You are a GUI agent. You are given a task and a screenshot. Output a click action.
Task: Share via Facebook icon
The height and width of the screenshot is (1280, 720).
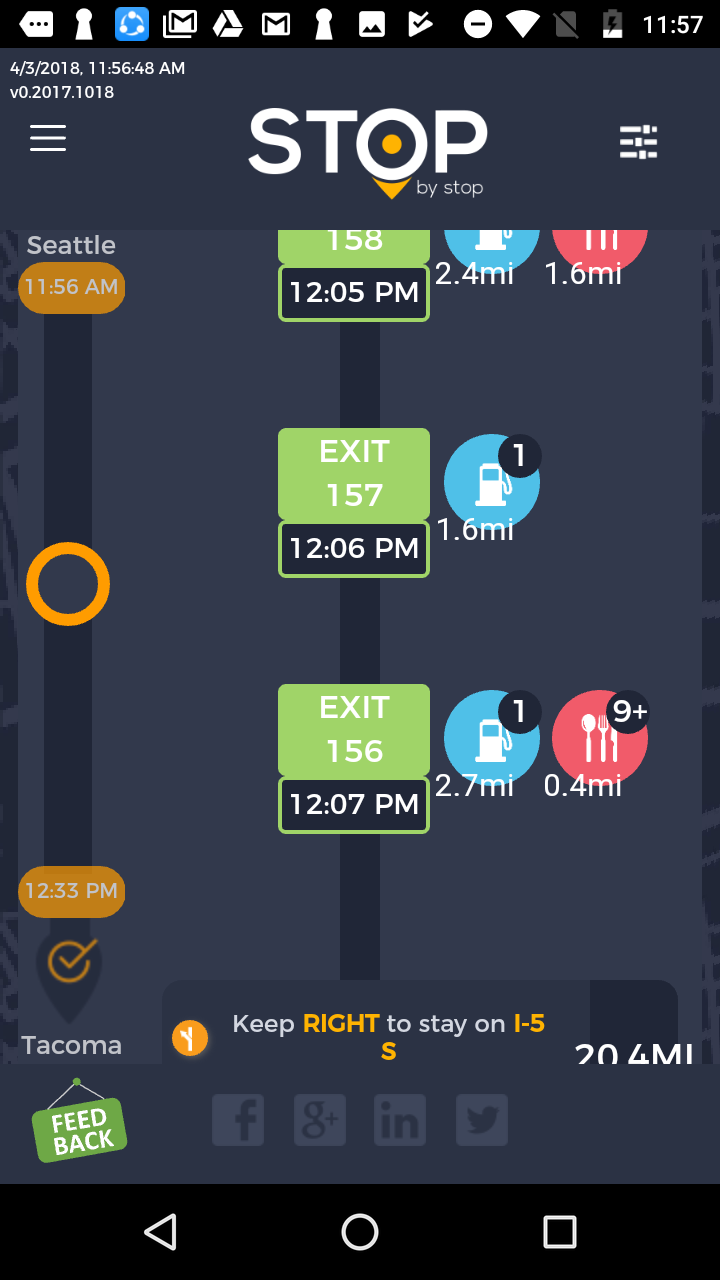[x=238, y=1120]
